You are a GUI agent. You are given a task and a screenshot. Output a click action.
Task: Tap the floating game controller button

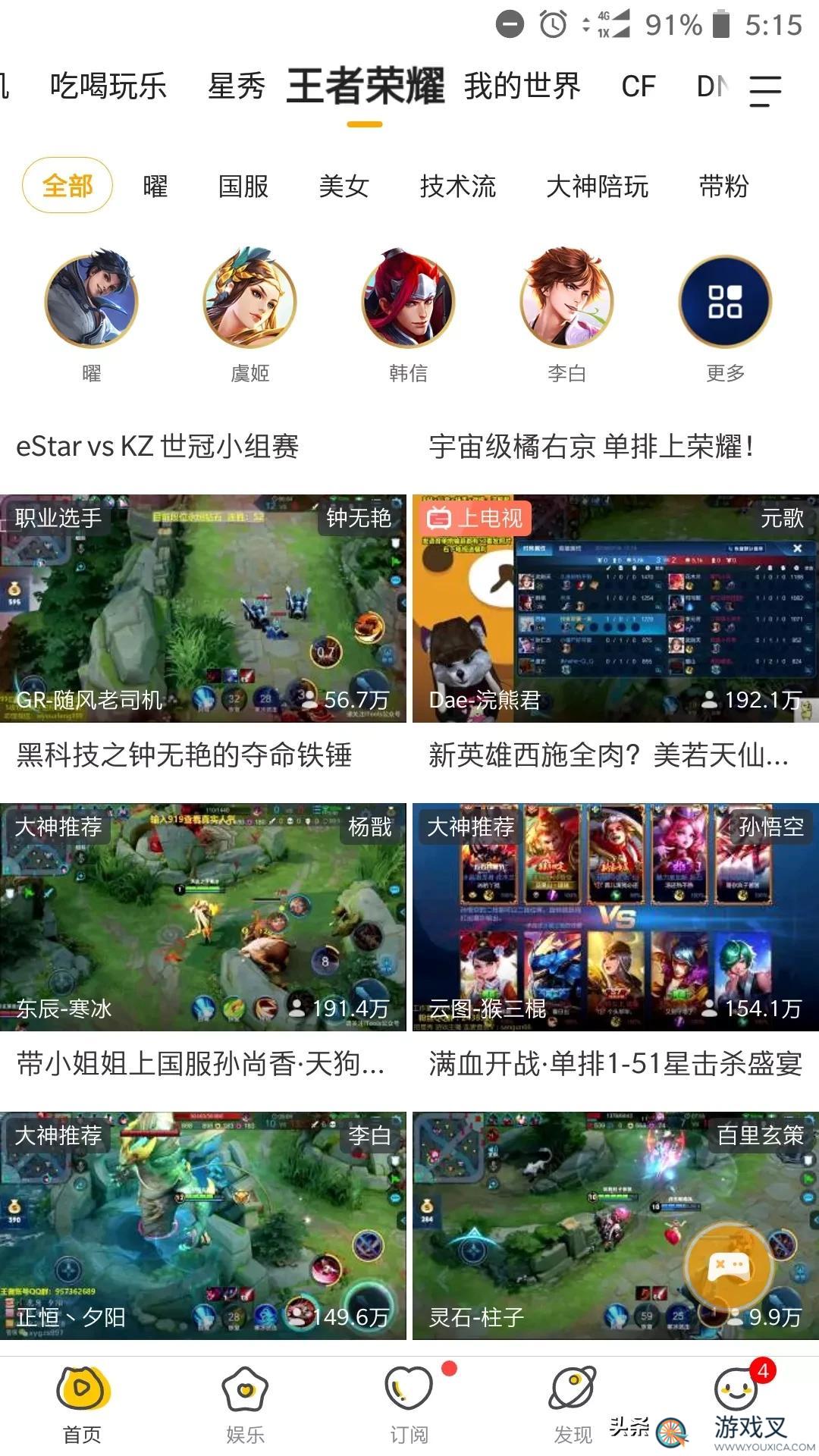(x=728, y=1266)
